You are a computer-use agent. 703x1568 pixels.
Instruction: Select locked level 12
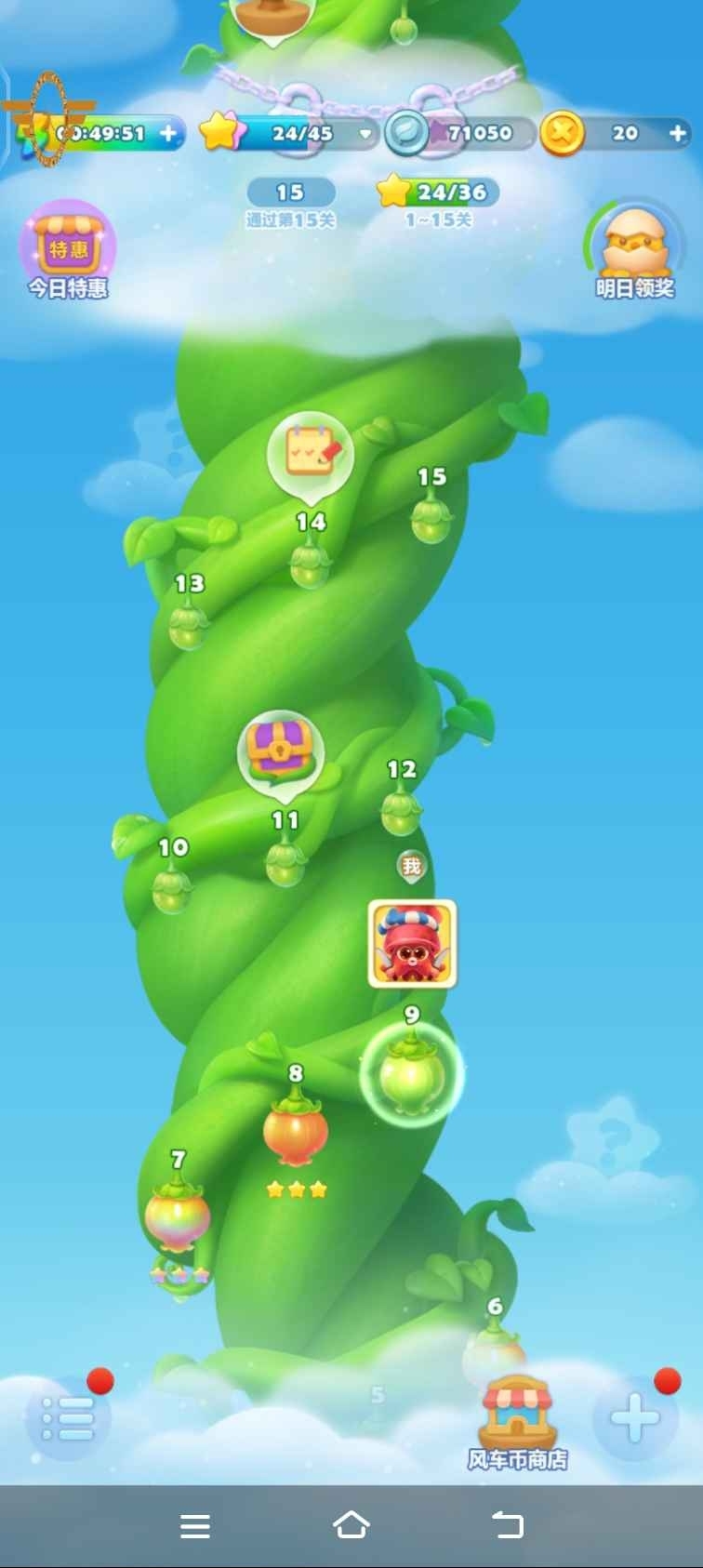tap(401, 811)
